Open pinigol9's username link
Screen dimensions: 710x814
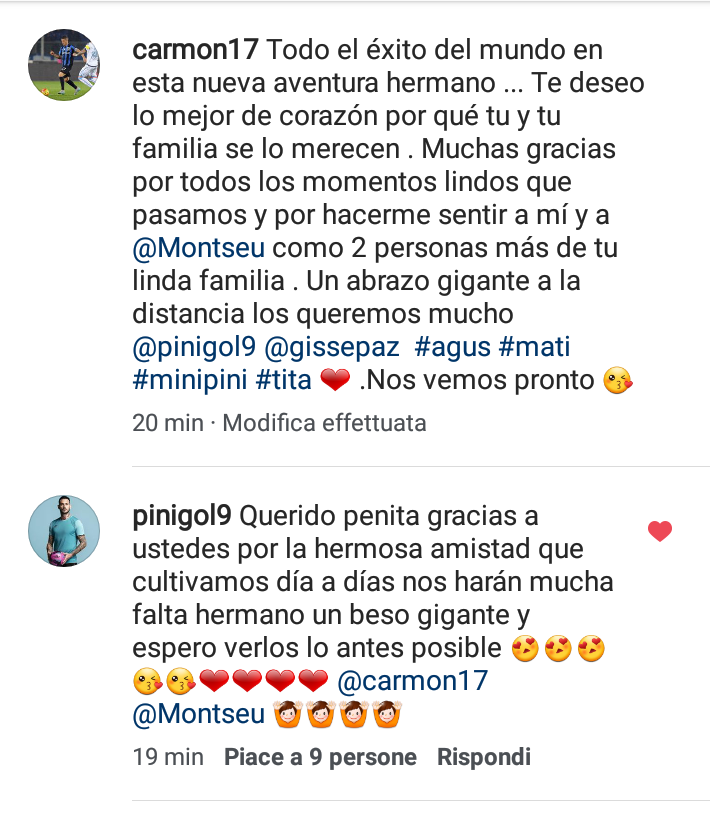(182, 516)
